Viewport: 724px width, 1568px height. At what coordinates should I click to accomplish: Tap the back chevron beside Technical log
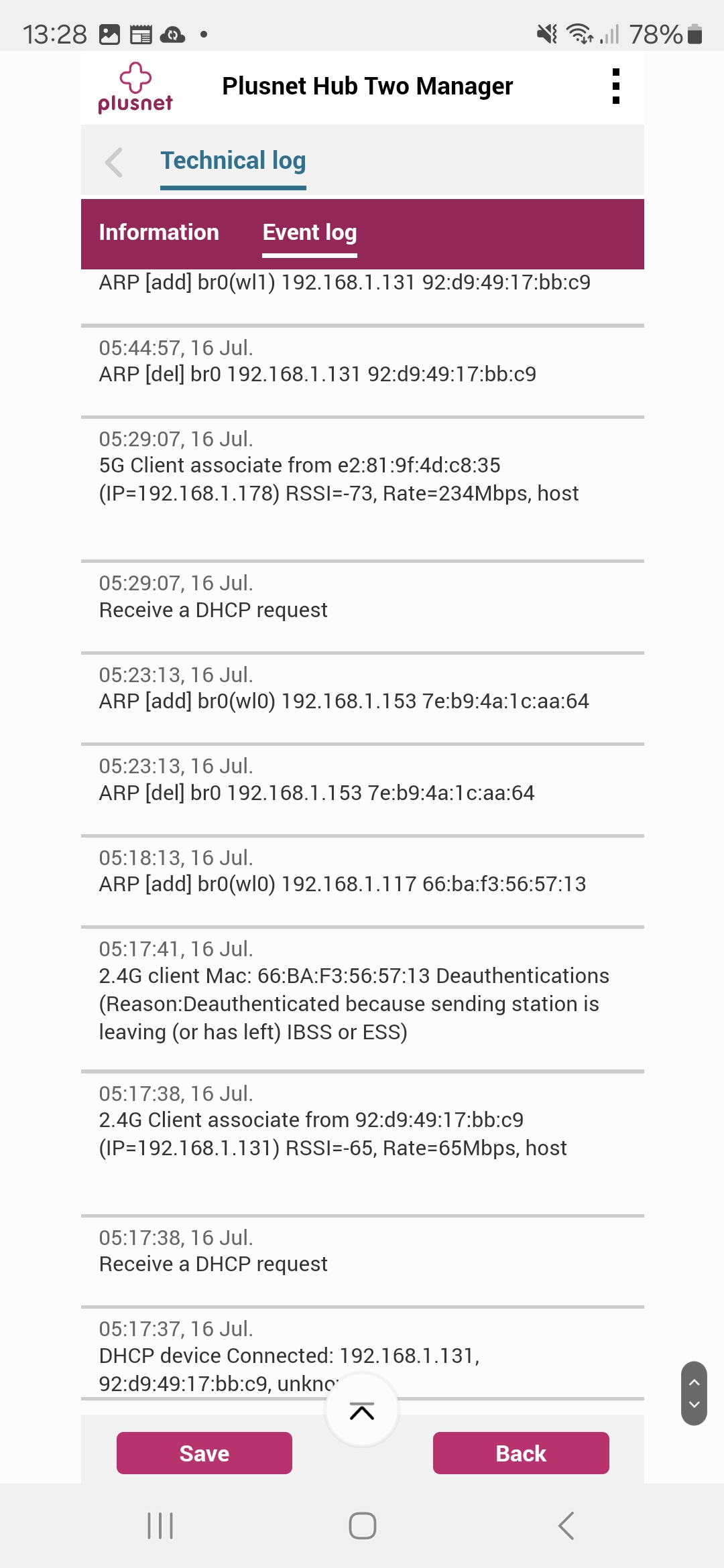[x=113, y=161]
